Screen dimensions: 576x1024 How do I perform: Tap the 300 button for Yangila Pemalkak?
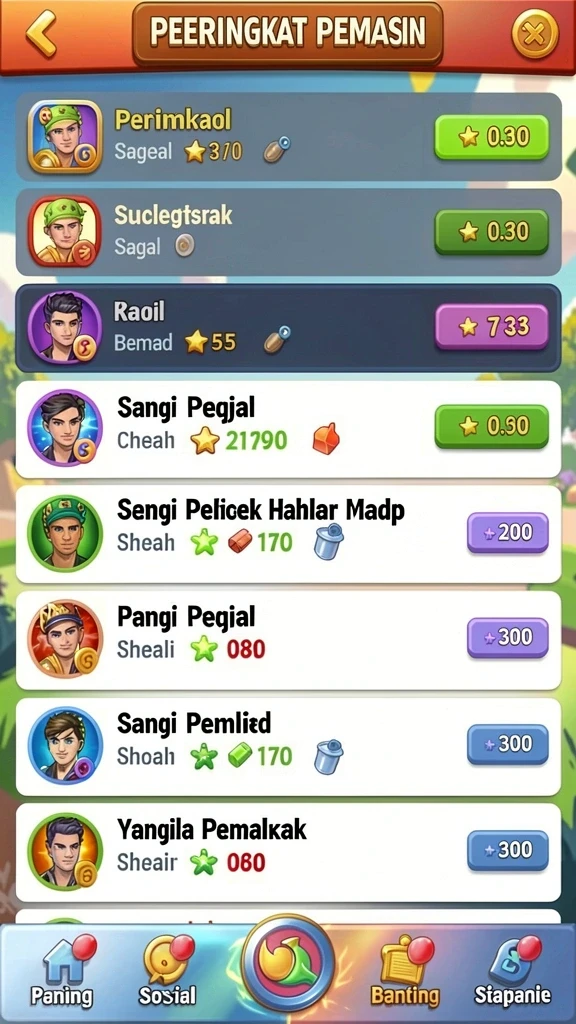507,850
